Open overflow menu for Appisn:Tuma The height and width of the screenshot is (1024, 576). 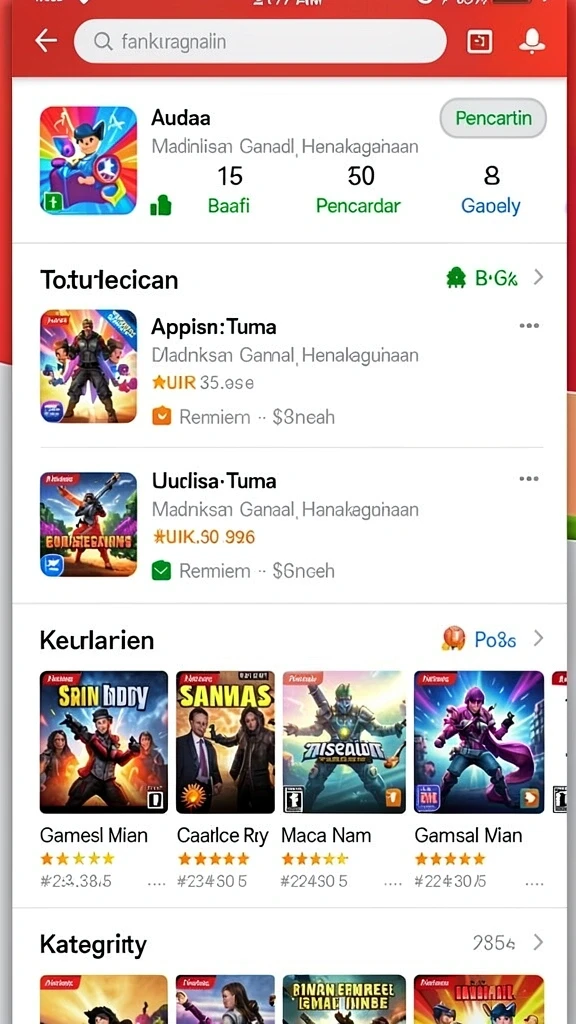click(x=529, y=326)
